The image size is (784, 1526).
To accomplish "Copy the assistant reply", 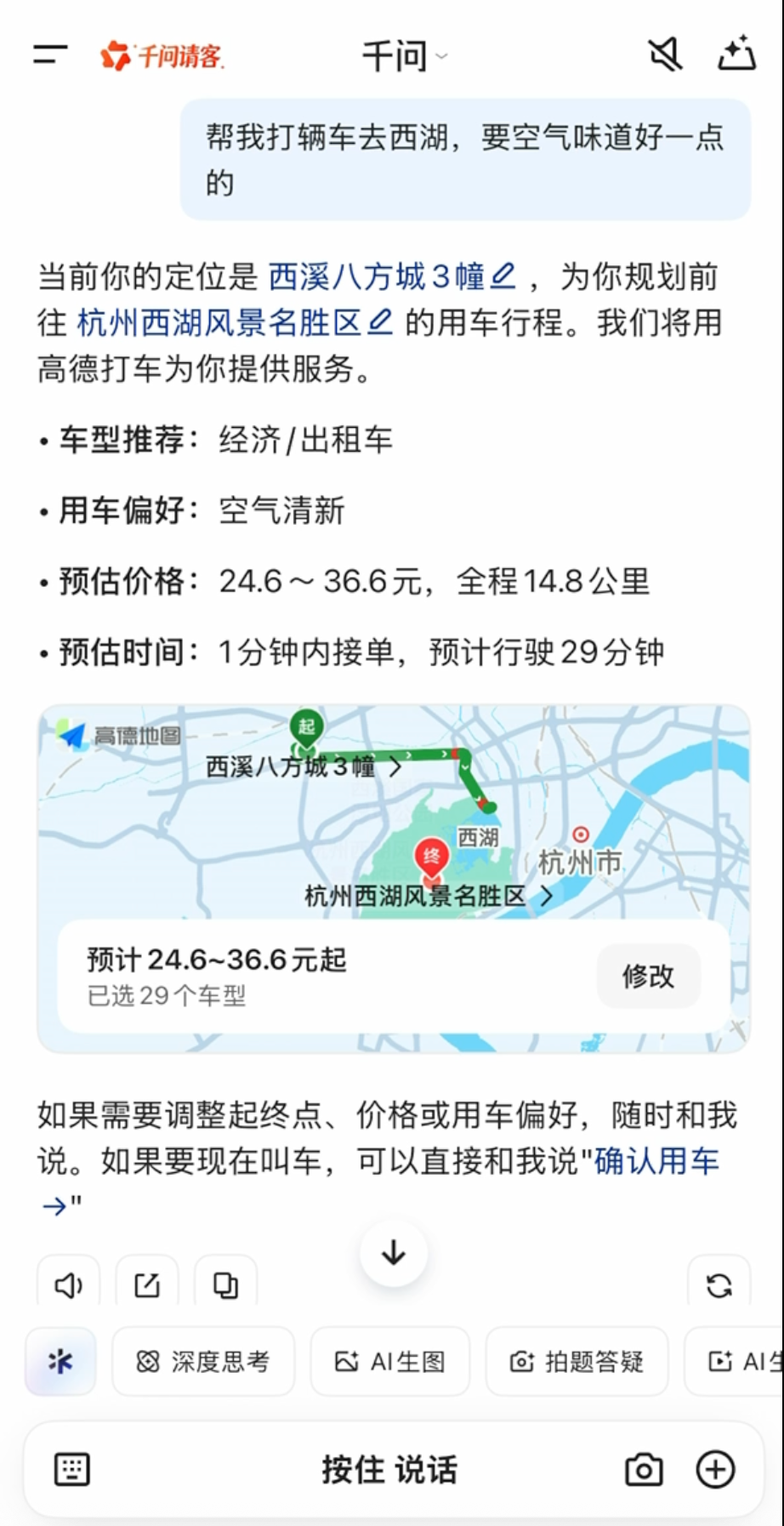I will tap(225, 1284).
